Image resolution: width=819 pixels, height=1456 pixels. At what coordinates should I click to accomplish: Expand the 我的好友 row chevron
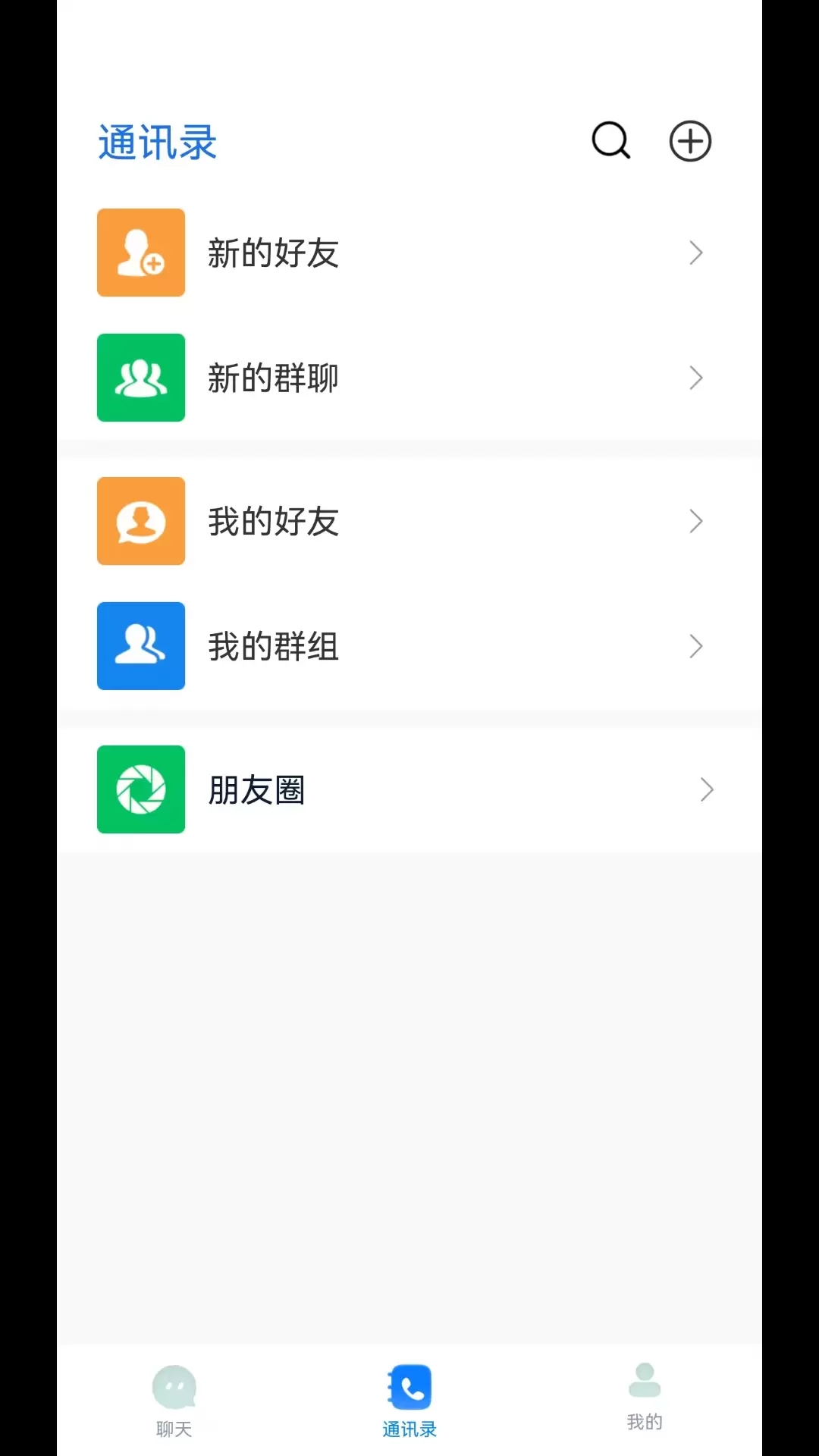point(696,521)
